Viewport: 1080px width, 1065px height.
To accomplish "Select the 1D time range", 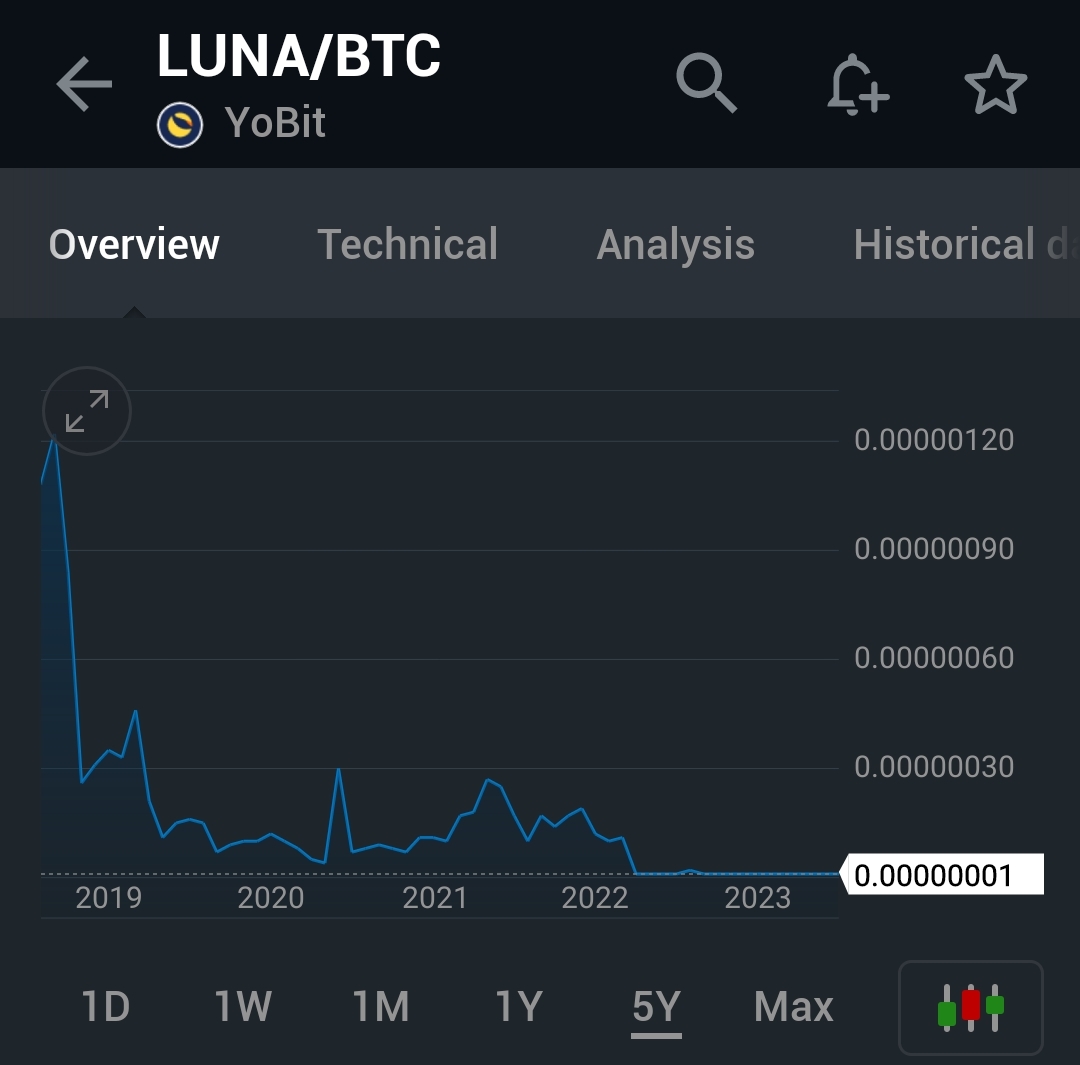I will click(x=105, y=1007).
